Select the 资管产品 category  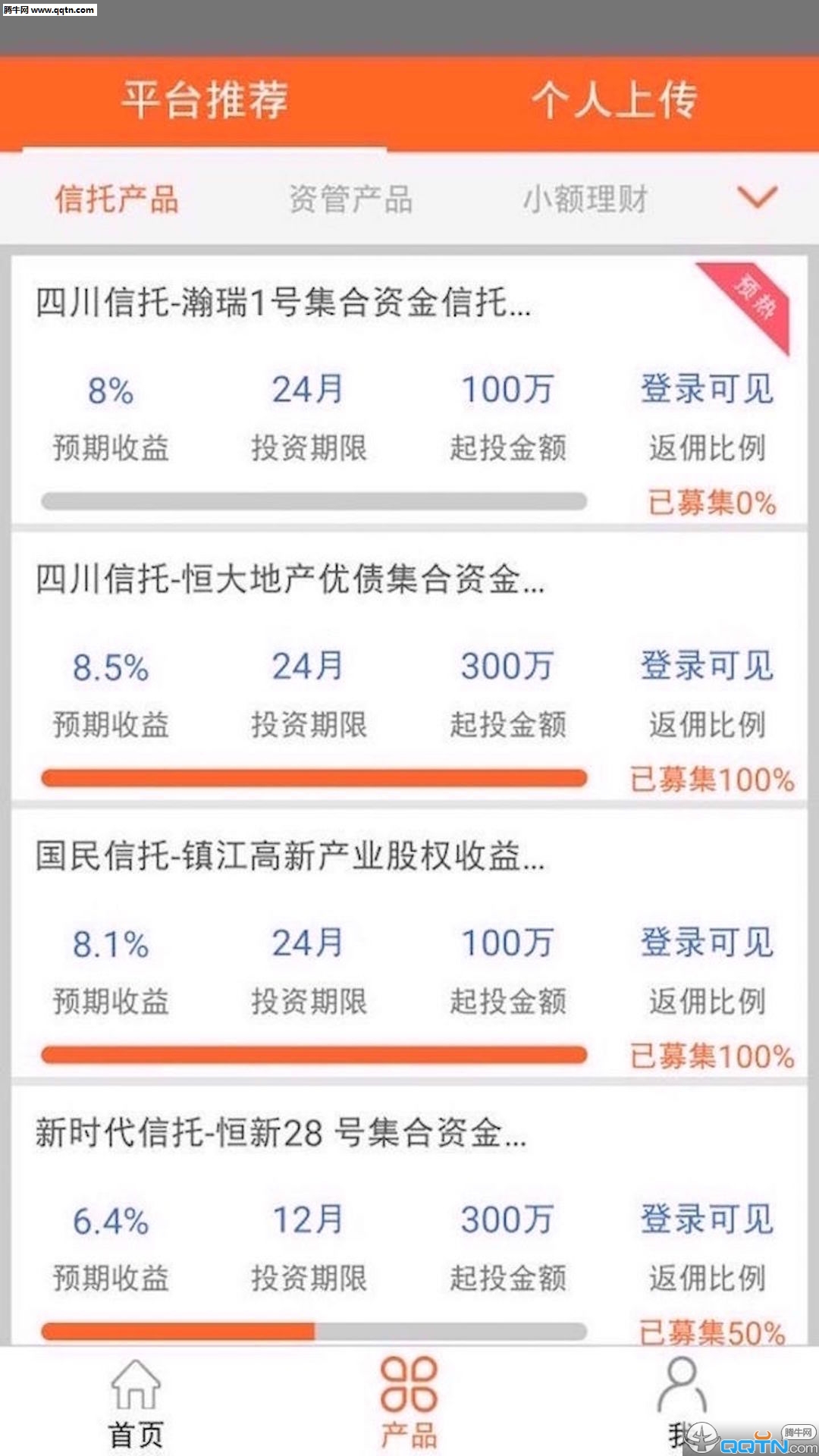[x=351, y=199]
